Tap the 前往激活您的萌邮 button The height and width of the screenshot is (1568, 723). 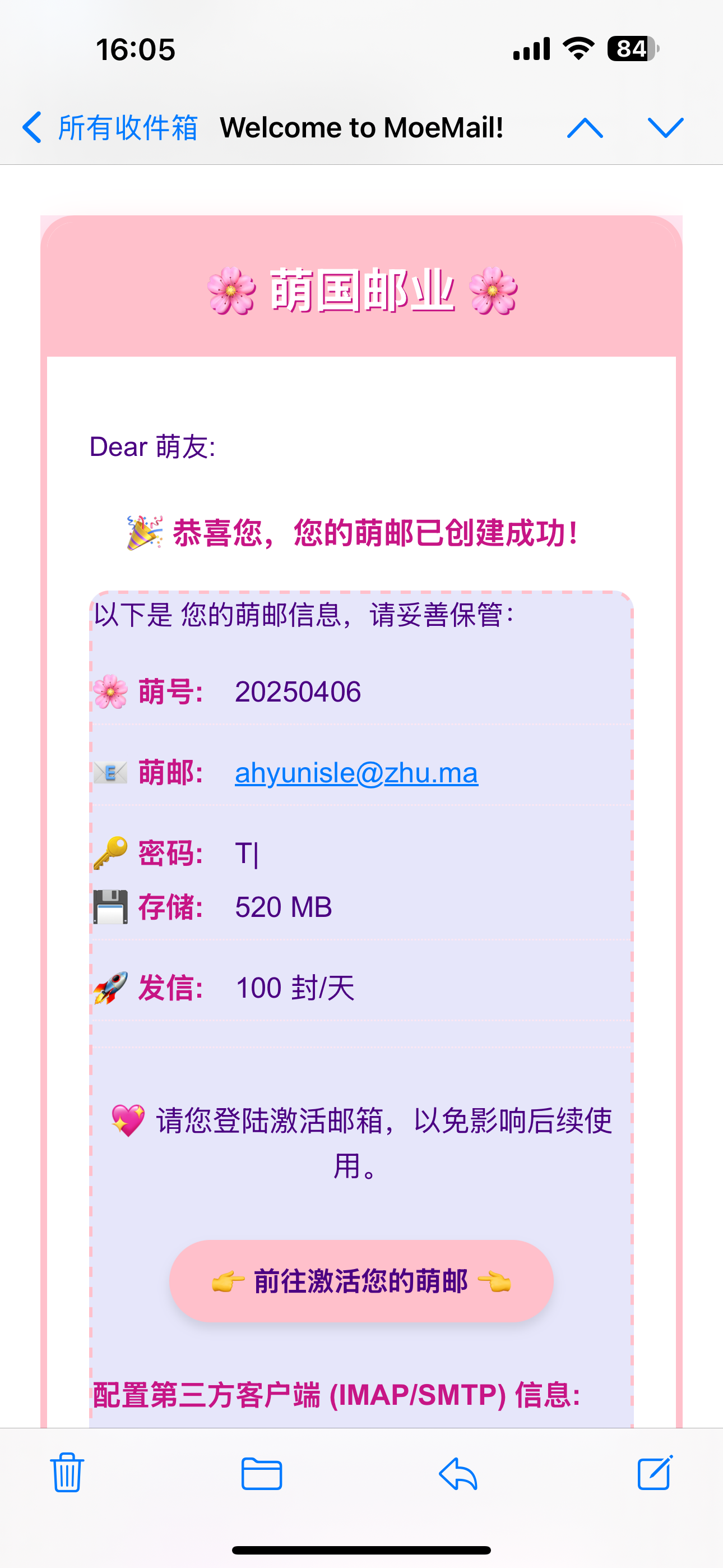coord(361,1281)
